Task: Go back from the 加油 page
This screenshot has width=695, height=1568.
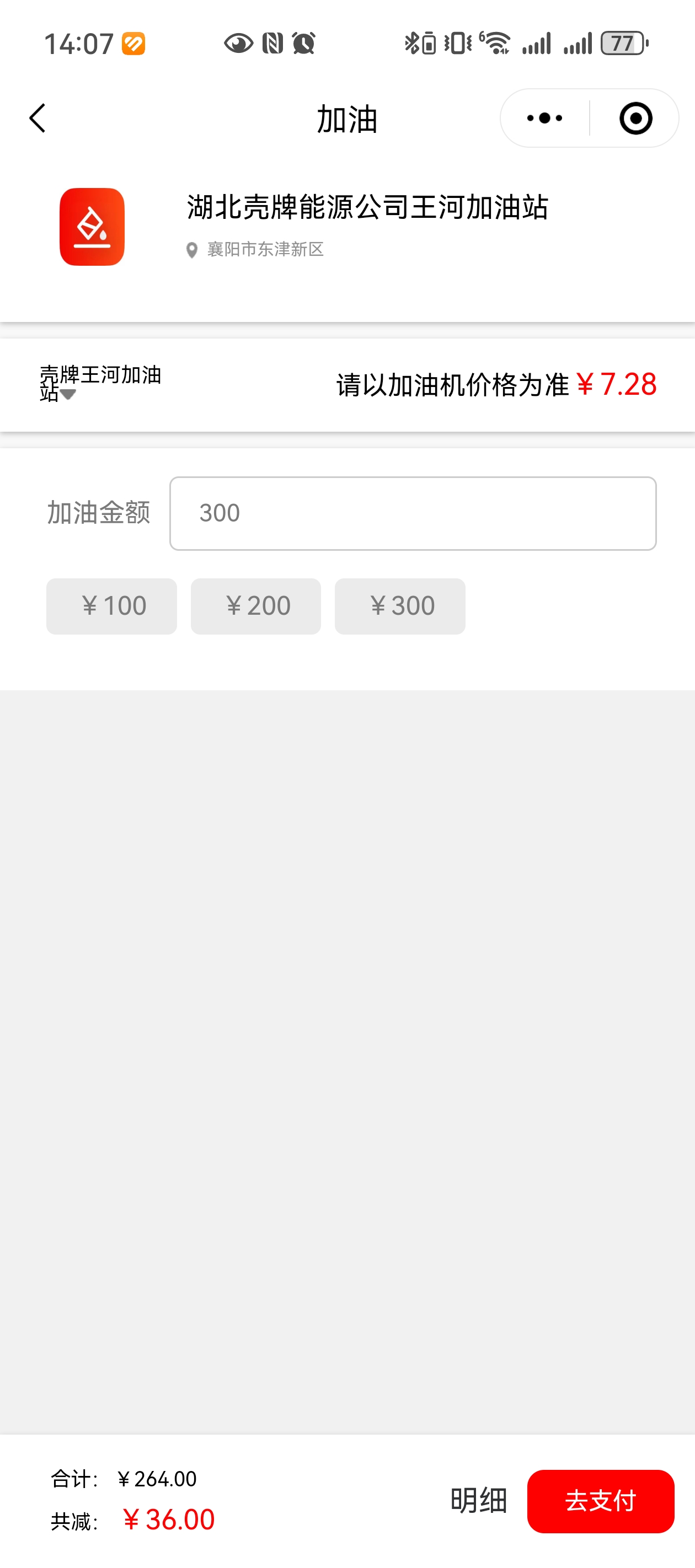Action: (x=38, y=118)
